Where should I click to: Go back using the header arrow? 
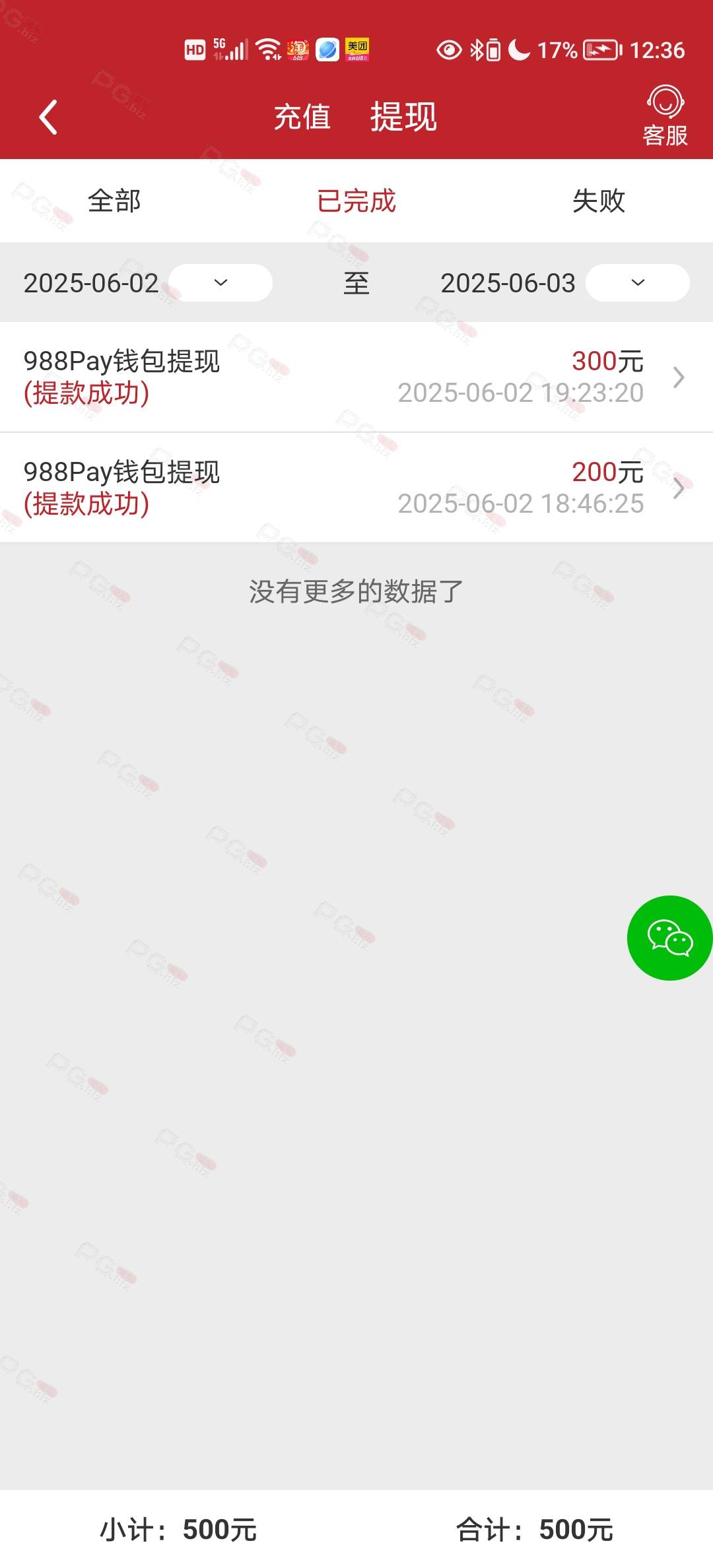(x=48, y=117)
